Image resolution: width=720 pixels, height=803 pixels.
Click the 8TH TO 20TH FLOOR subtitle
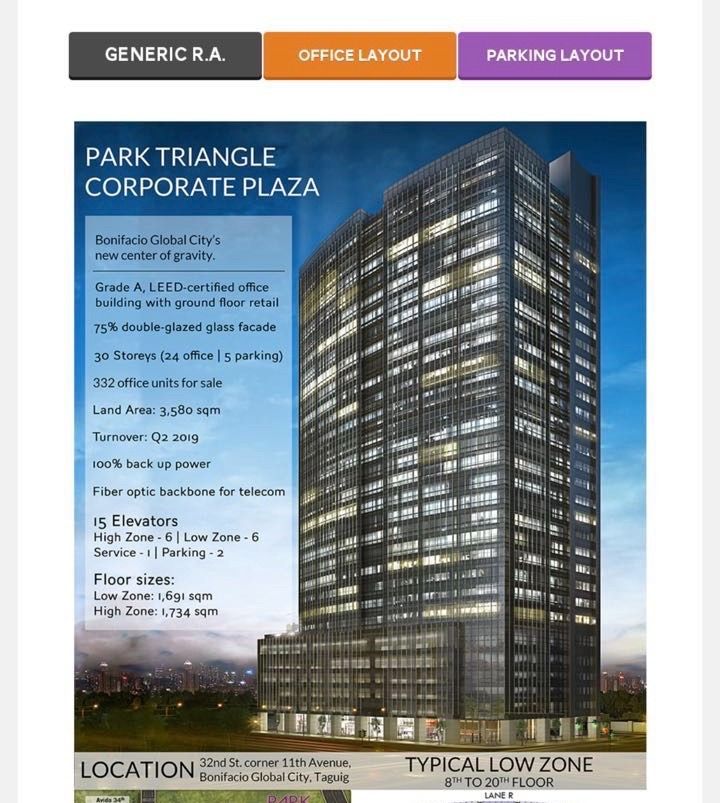[500, 780]
